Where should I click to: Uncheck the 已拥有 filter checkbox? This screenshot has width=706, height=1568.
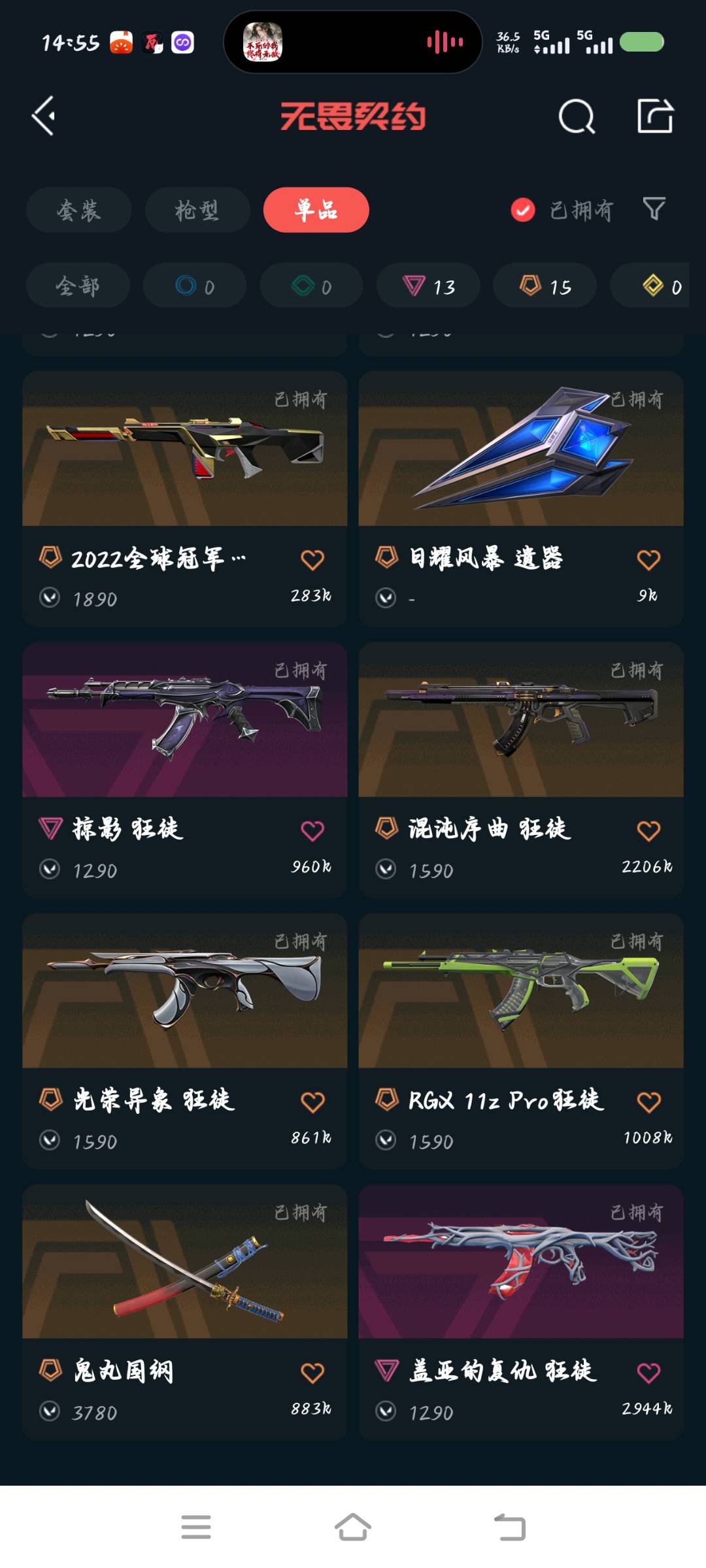coord(523,210)
